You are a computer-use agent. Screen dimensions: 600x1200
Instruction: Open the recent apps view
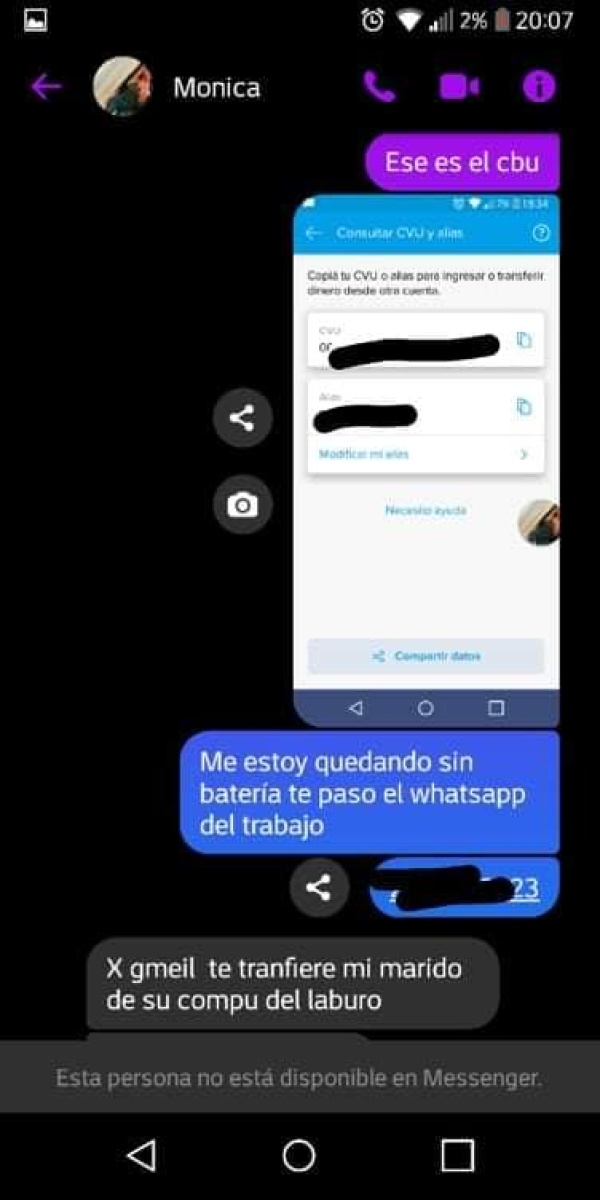[457, 1156]
